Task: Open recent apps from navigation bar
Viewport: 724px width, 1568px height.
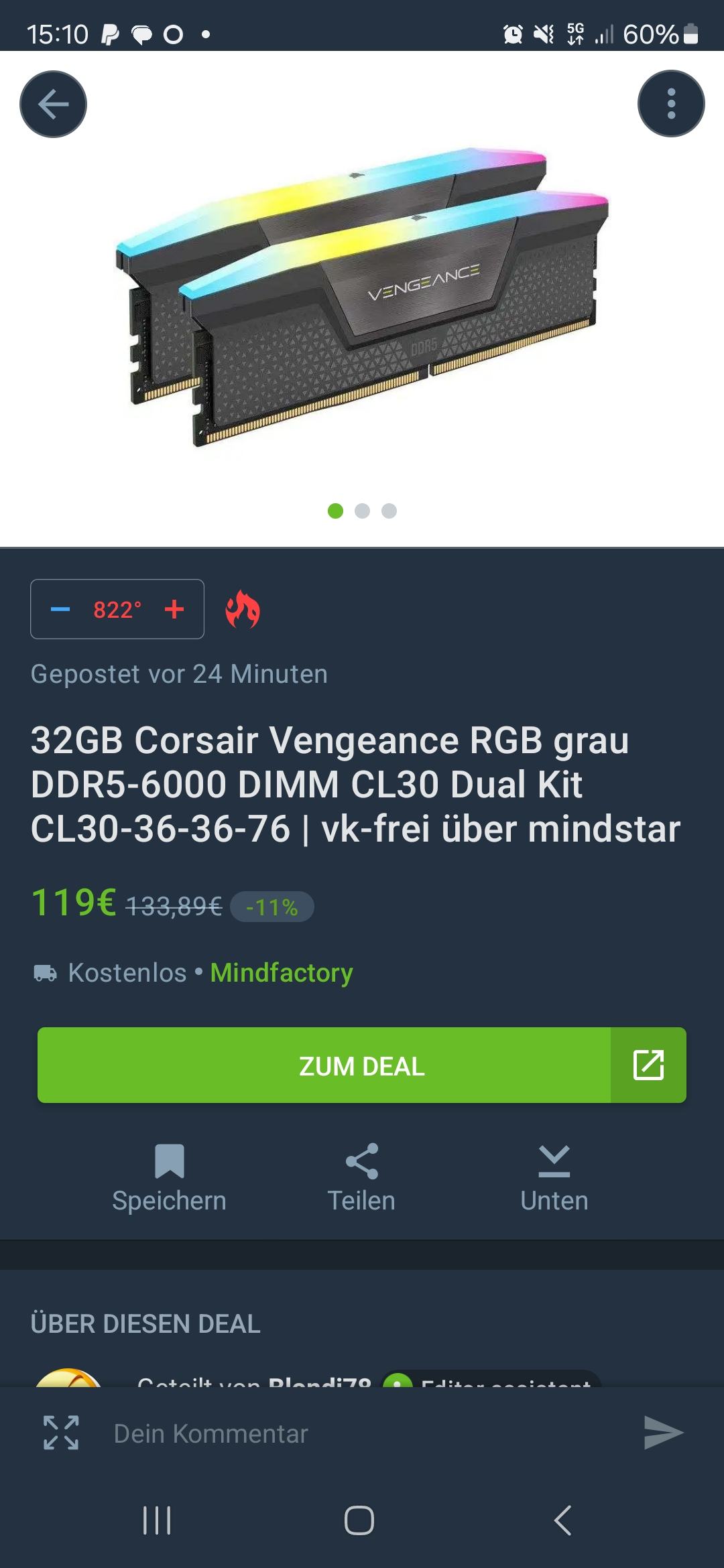Action: coord(158,1520)
